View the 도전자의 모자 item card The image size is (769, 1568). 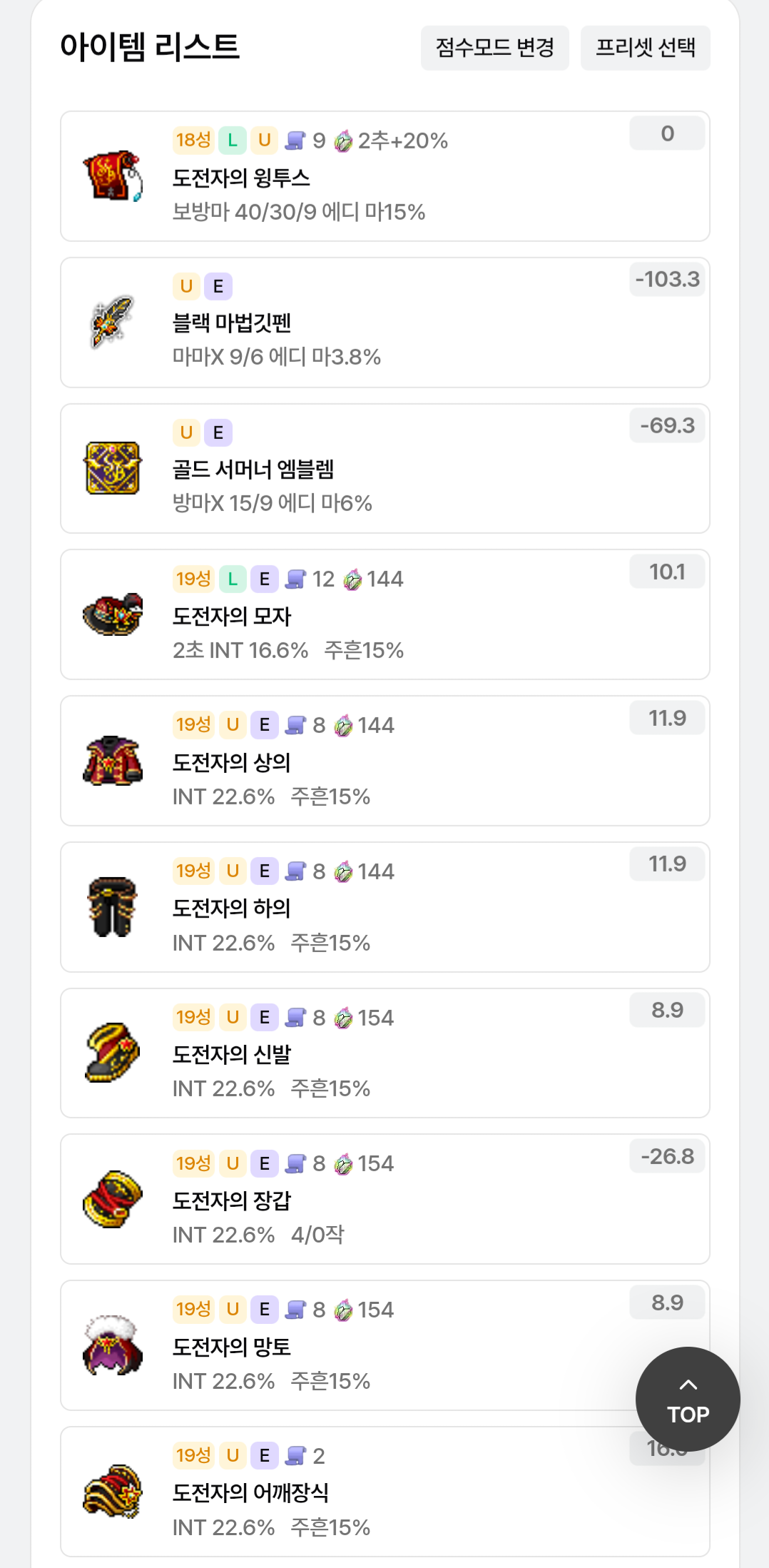click(385, 614)
